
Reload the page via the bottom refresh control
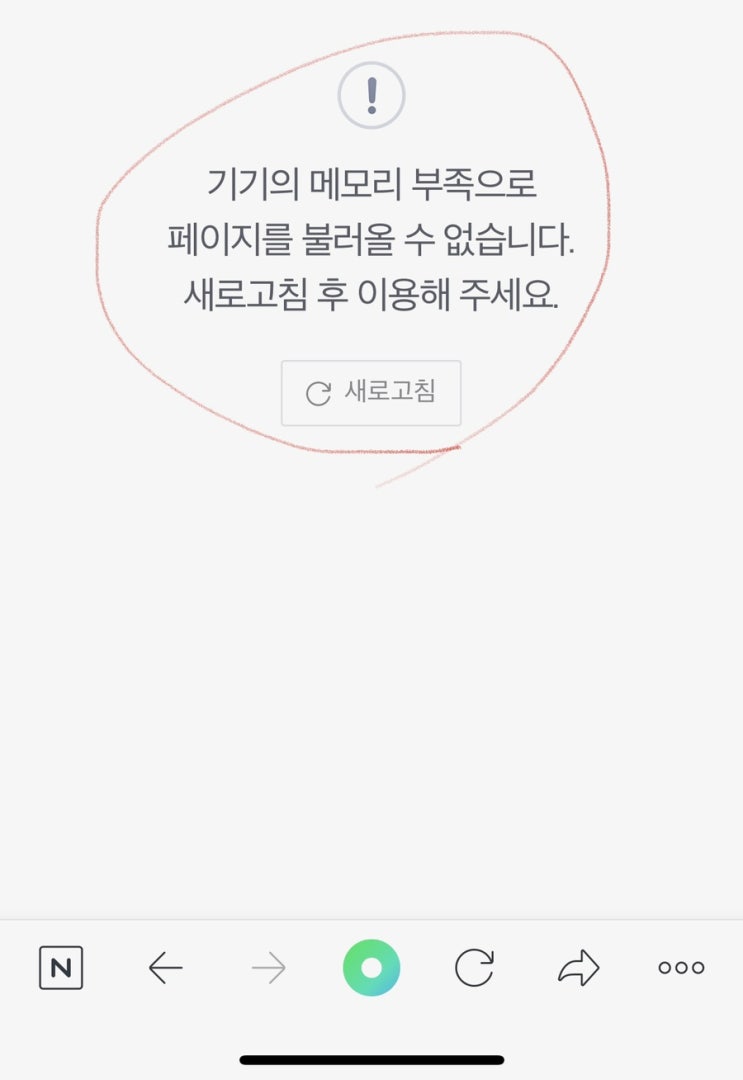click(474, 967)
